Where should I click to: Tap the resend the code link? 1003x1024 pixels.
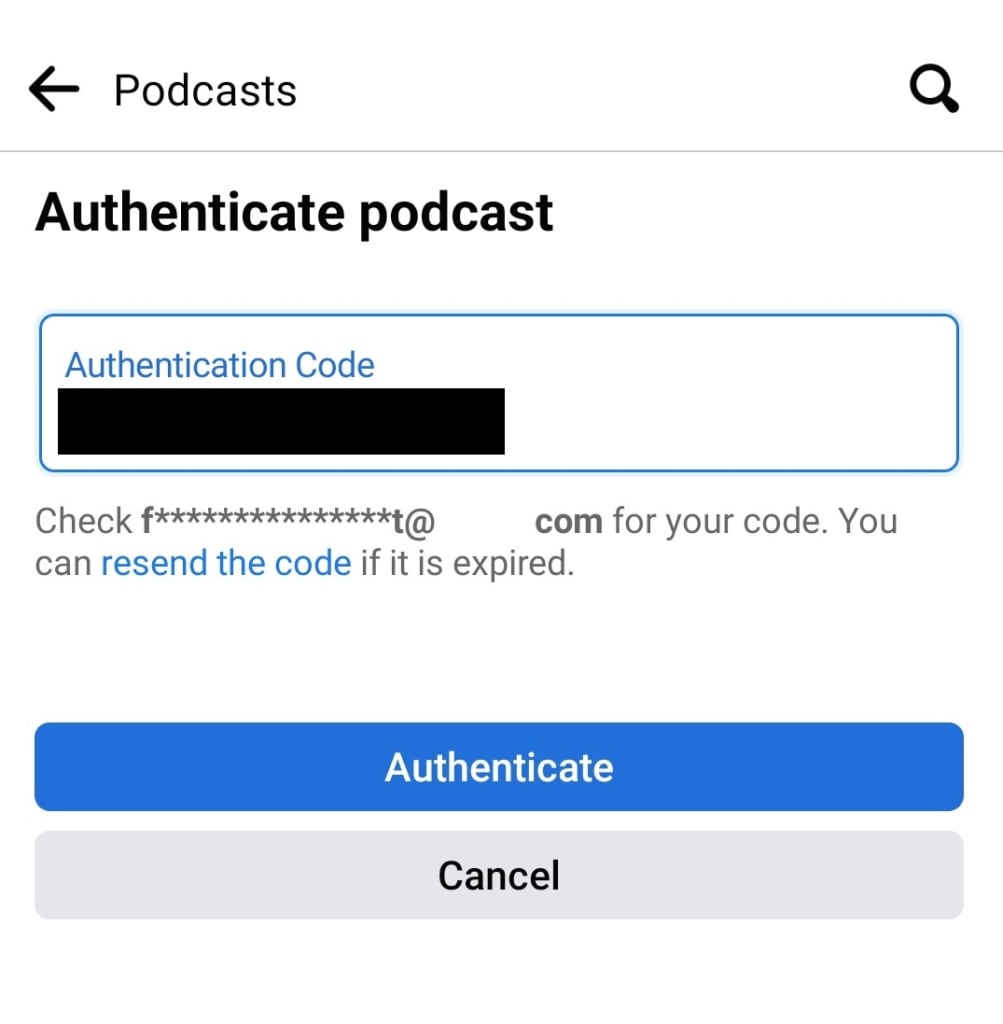click(226, 564)
